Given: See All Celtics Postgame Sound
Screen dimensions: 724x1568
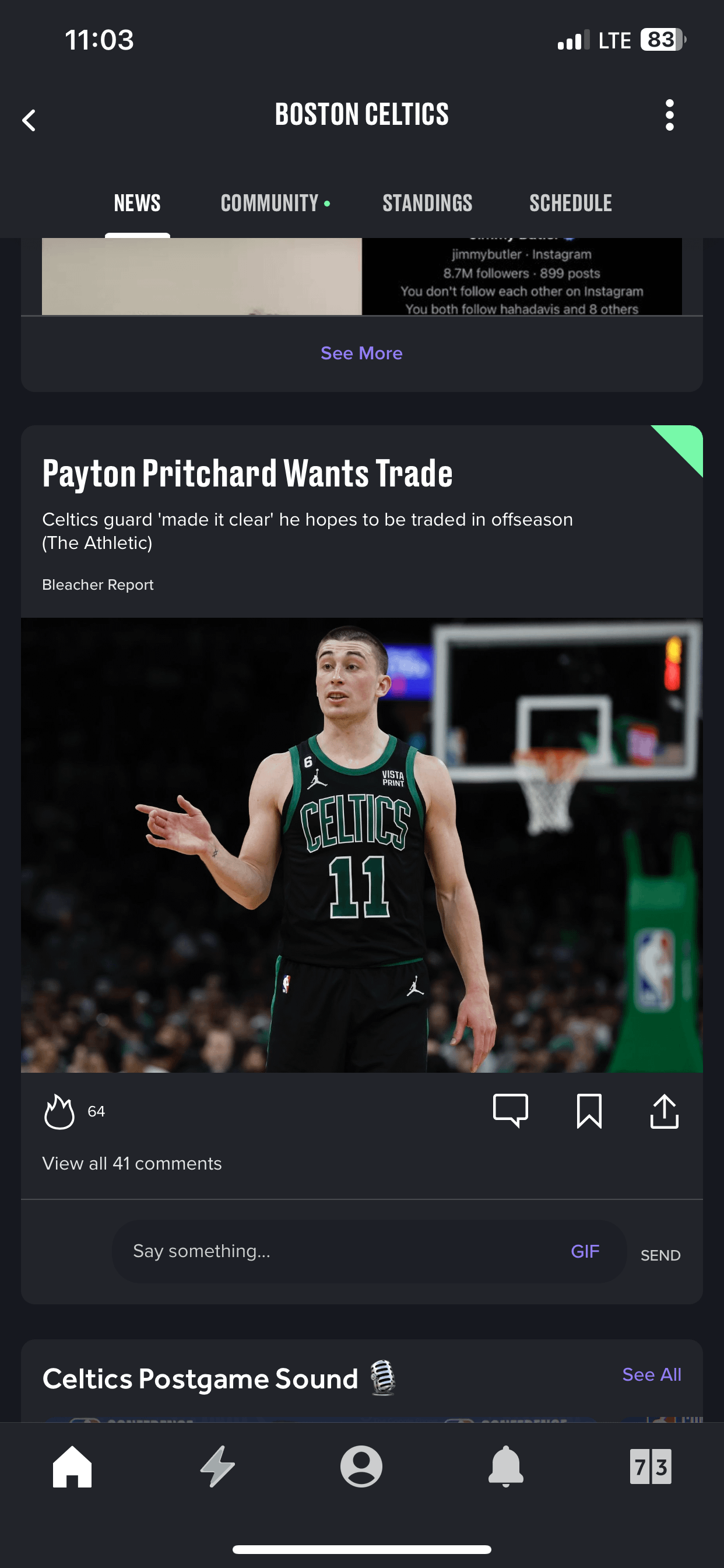Looking at the screenshot, I should [651, 1374].
